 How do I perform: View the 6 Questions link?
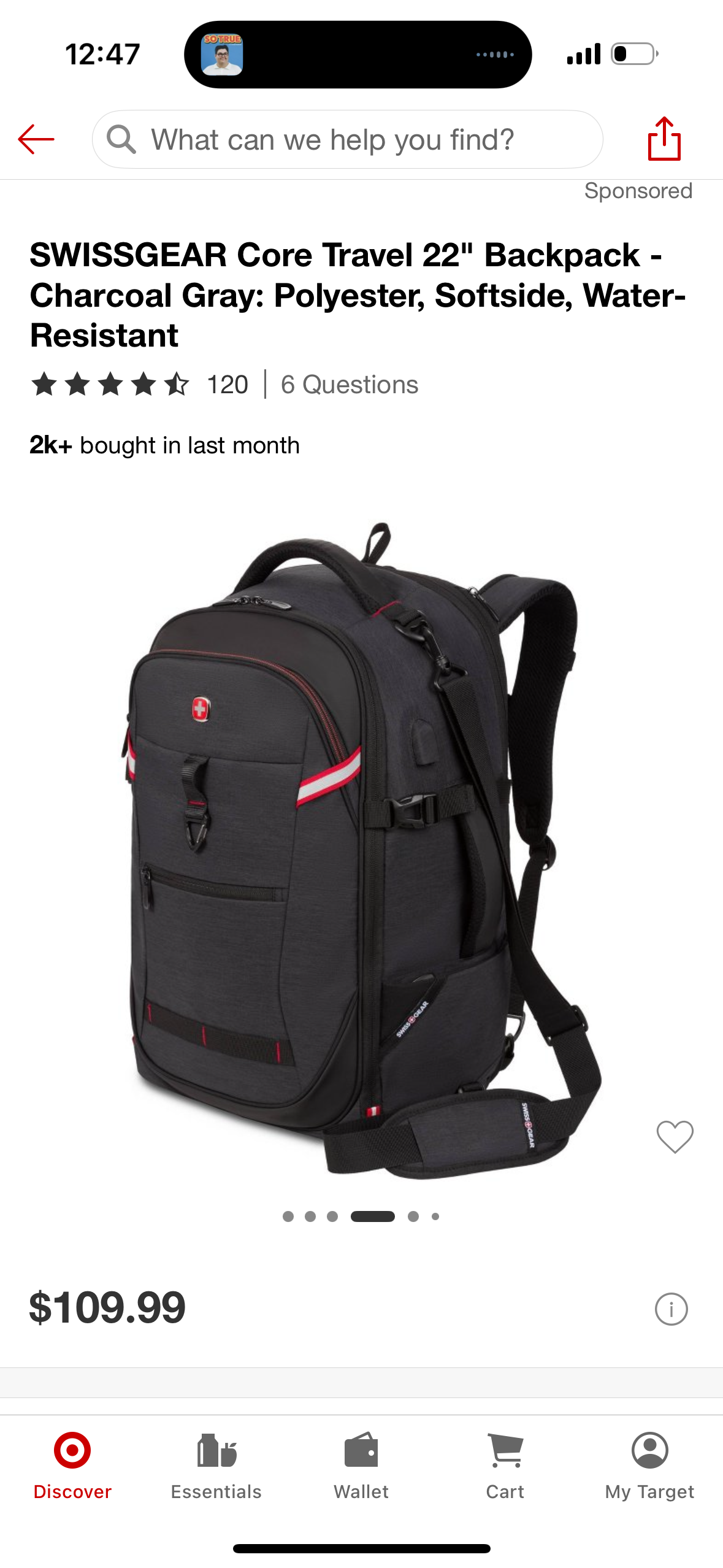click(x=349, y=385)
